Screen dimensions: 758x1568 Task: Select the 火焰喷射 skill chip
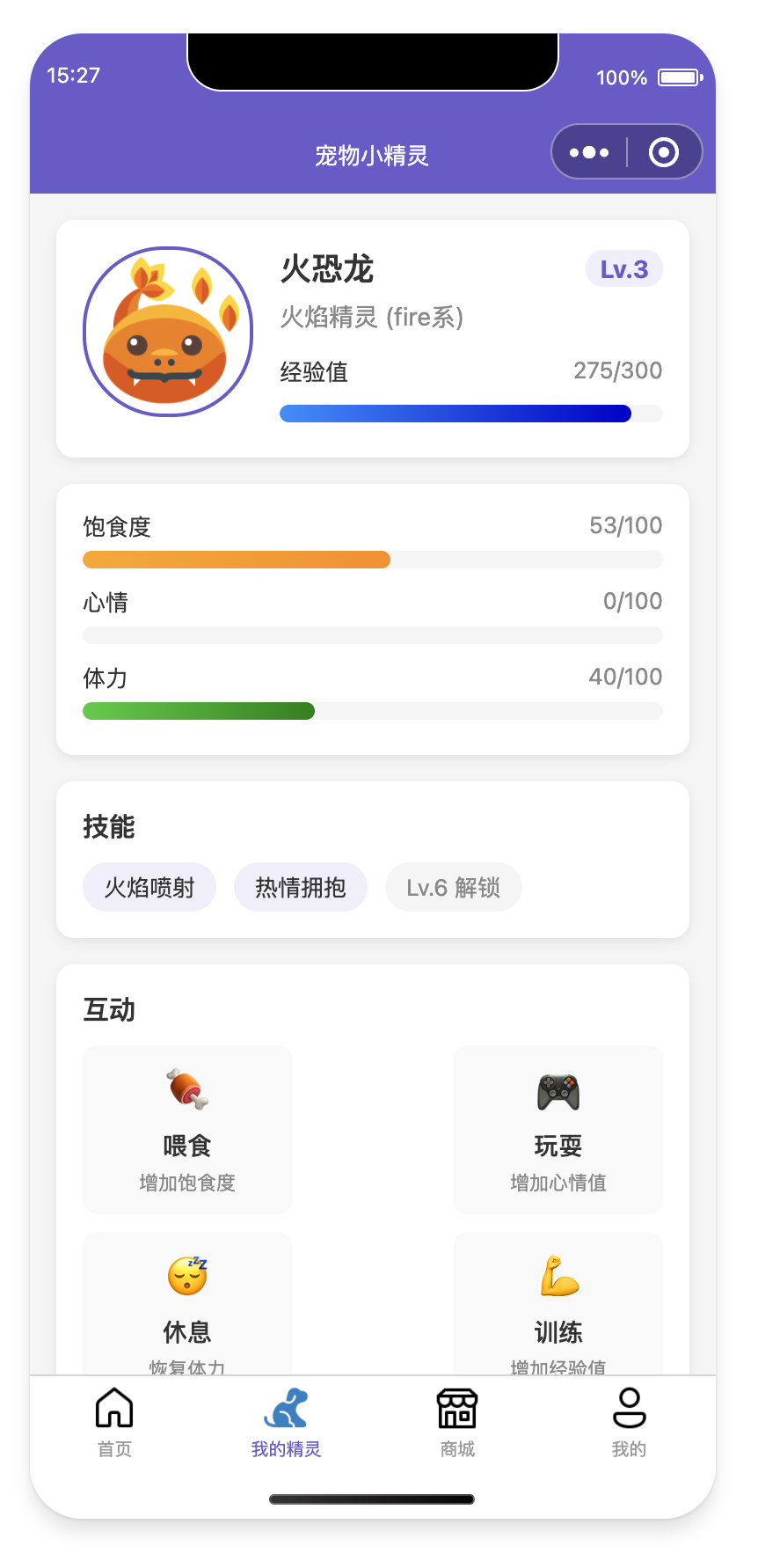pyautogui.click(x=149, y=887)
